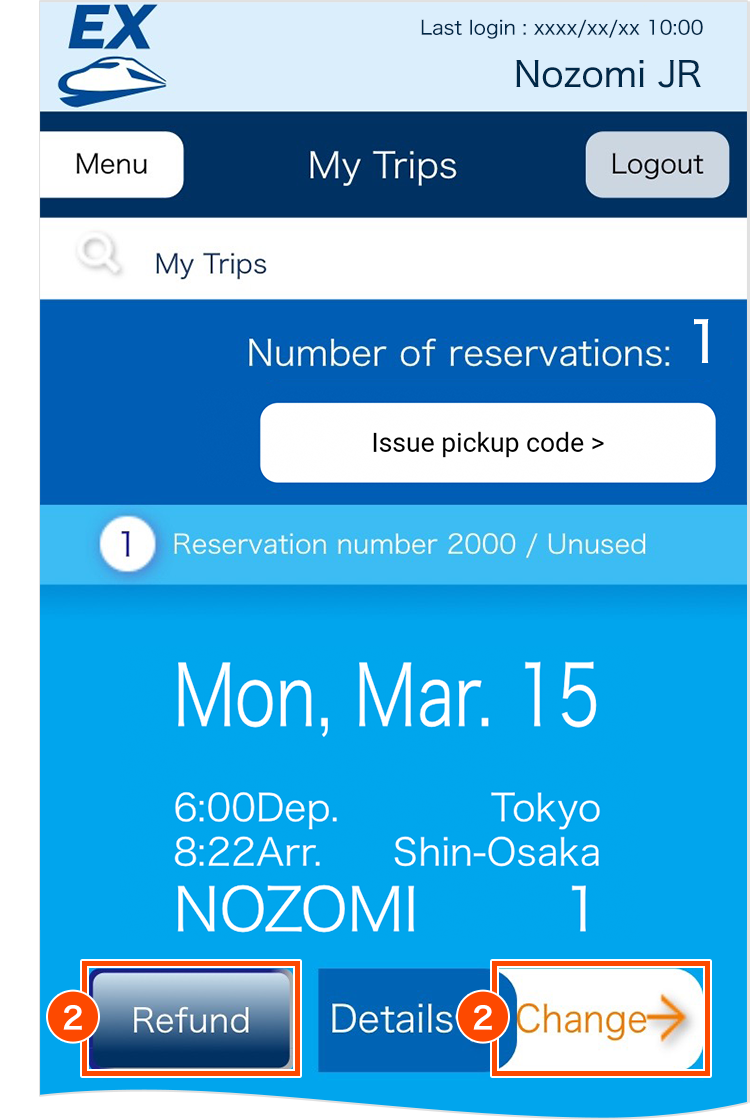Click the Nozomi JR account name

tap(606, 74)
